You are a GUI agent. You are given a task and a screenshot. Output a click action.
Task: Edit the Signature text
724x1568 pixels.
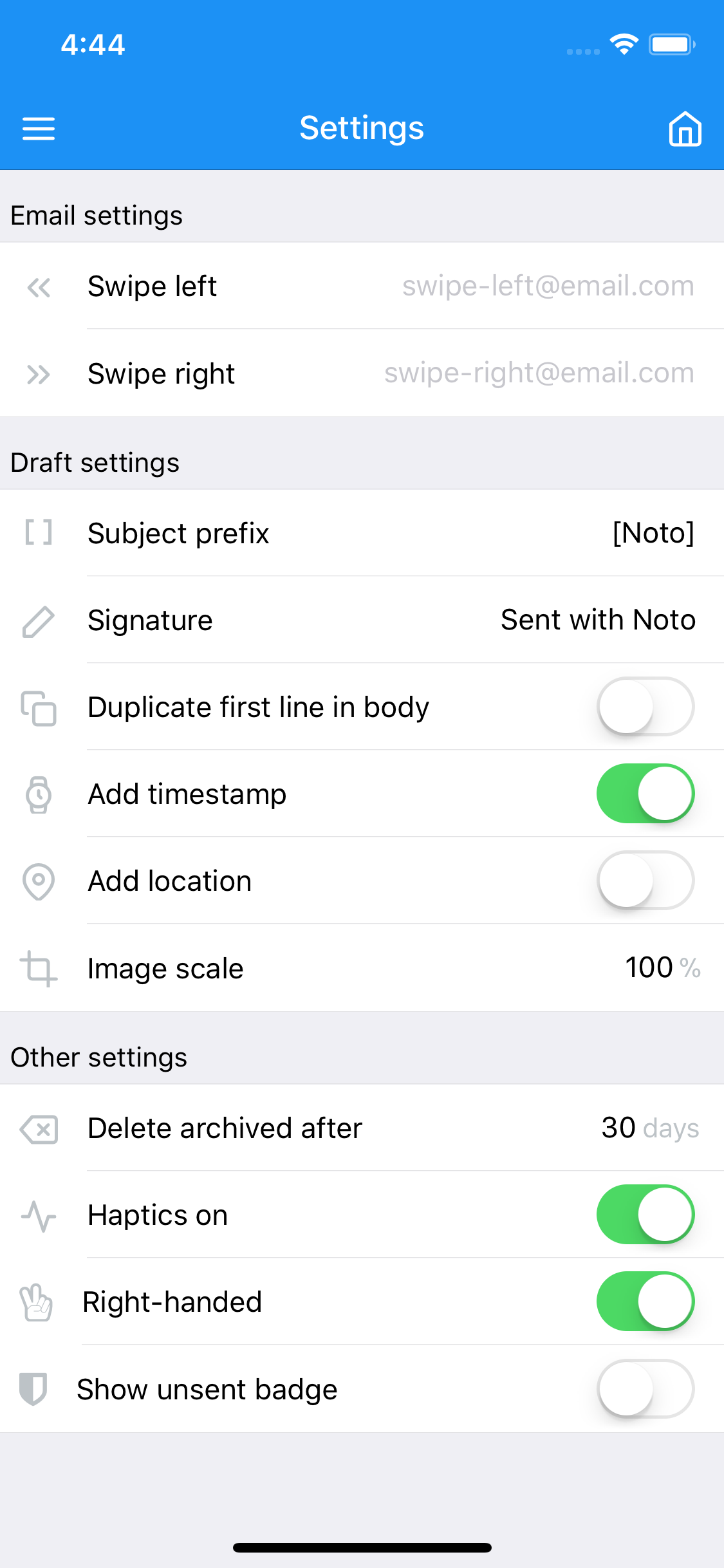tap(597, 620)
